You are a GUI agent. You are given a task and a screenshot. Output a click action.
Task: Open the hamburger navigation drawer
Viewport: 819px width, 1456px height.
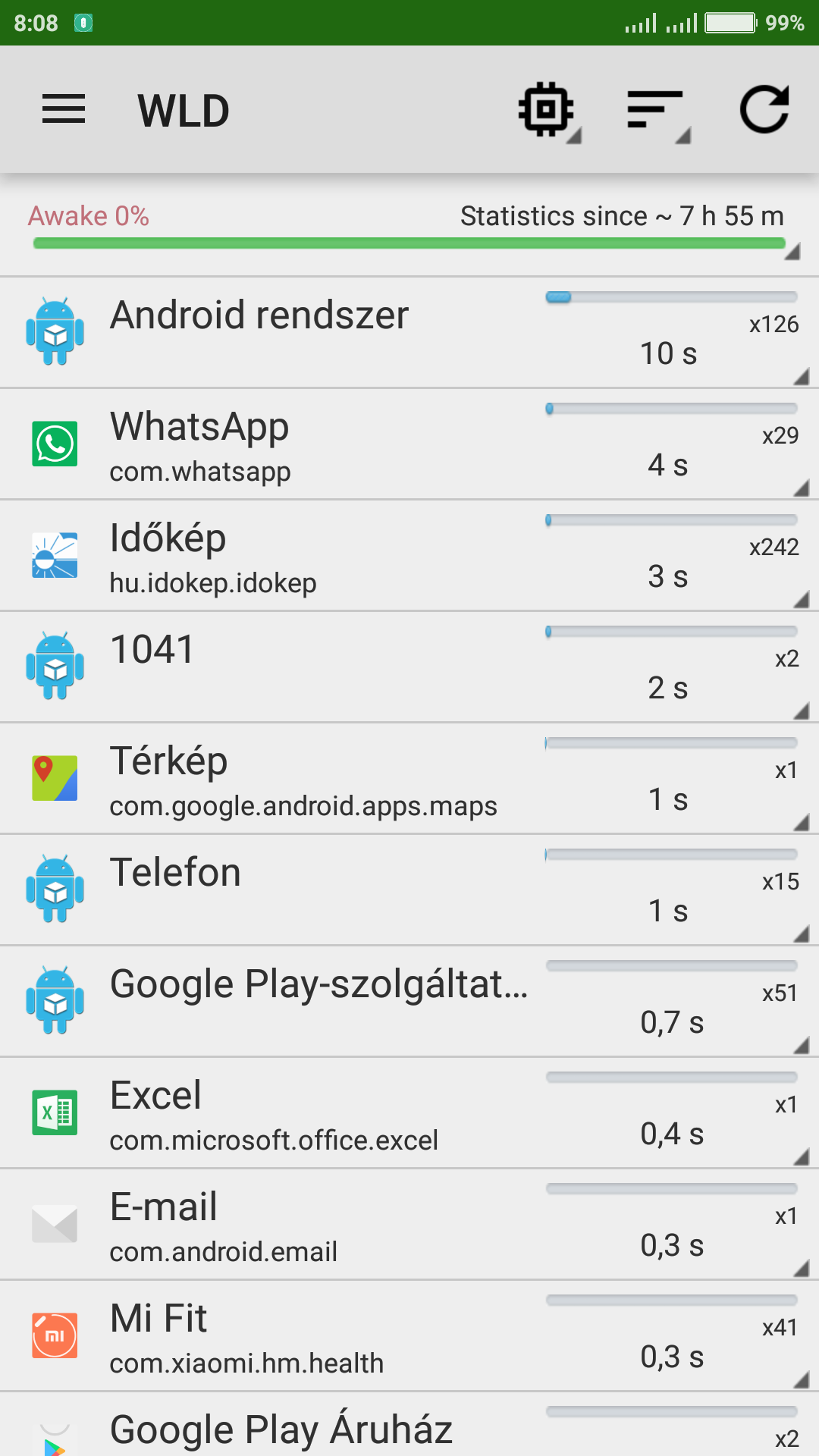click(64, 110)
